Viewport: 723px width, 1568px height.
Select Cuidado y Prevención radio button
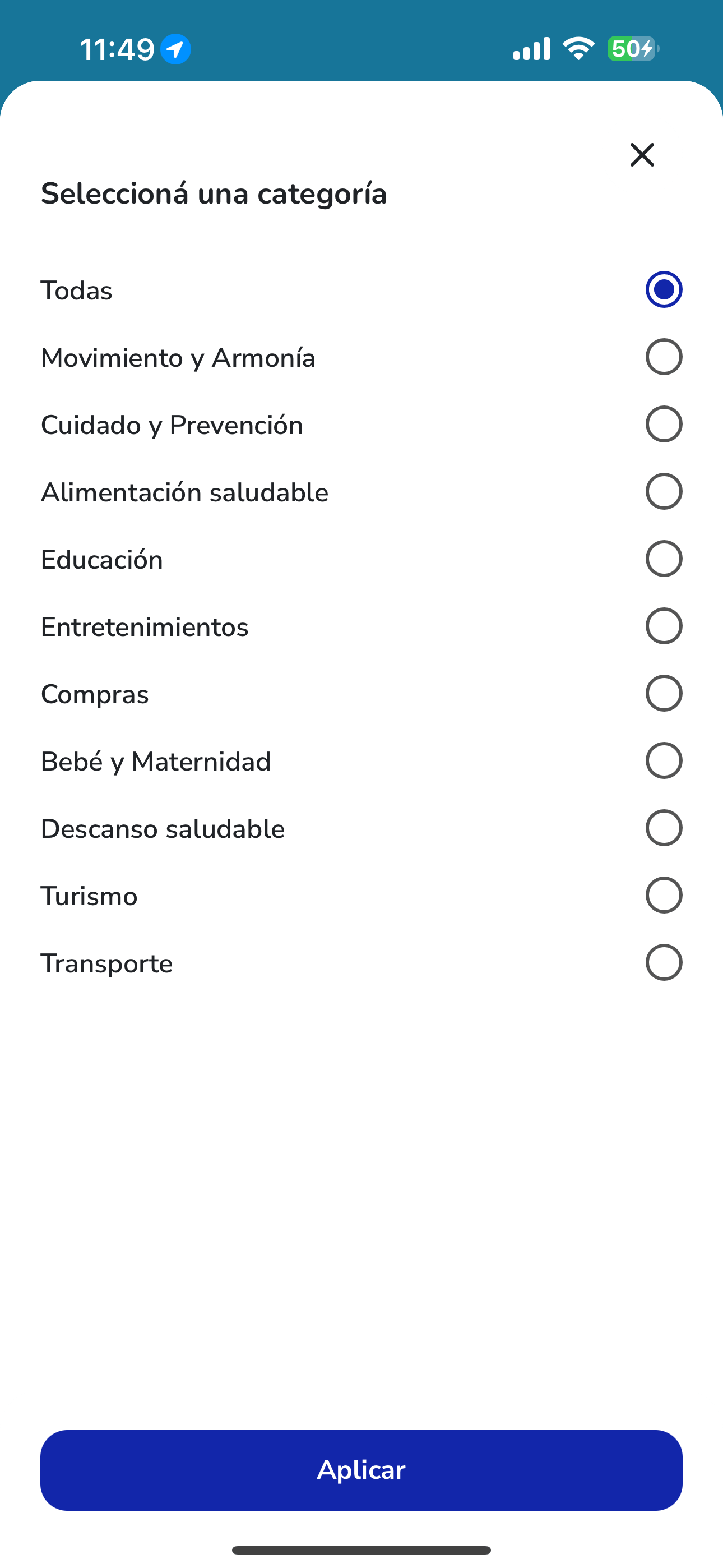pyautogui.click(x=664, y=425)
